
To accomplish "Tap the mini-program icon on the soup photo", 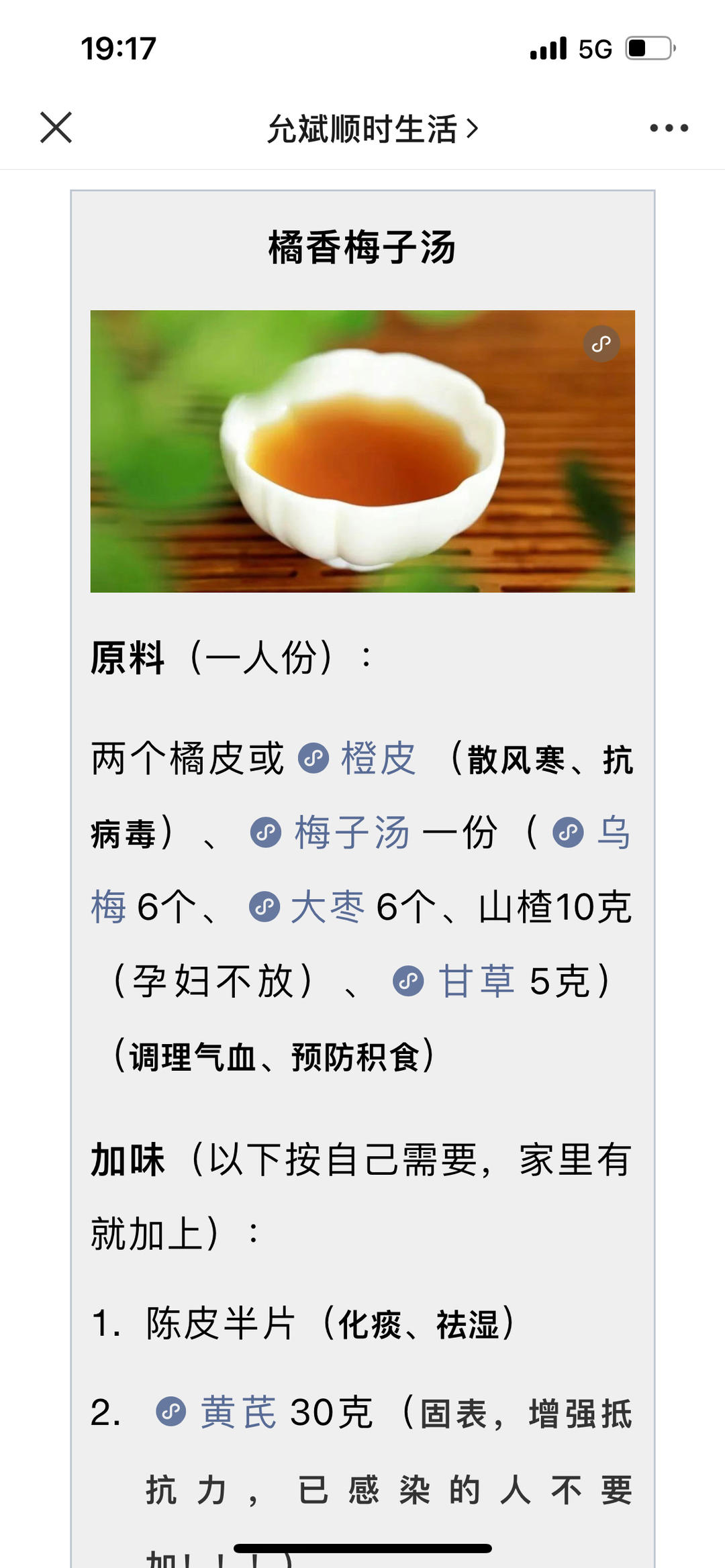I will pos(601,344).
